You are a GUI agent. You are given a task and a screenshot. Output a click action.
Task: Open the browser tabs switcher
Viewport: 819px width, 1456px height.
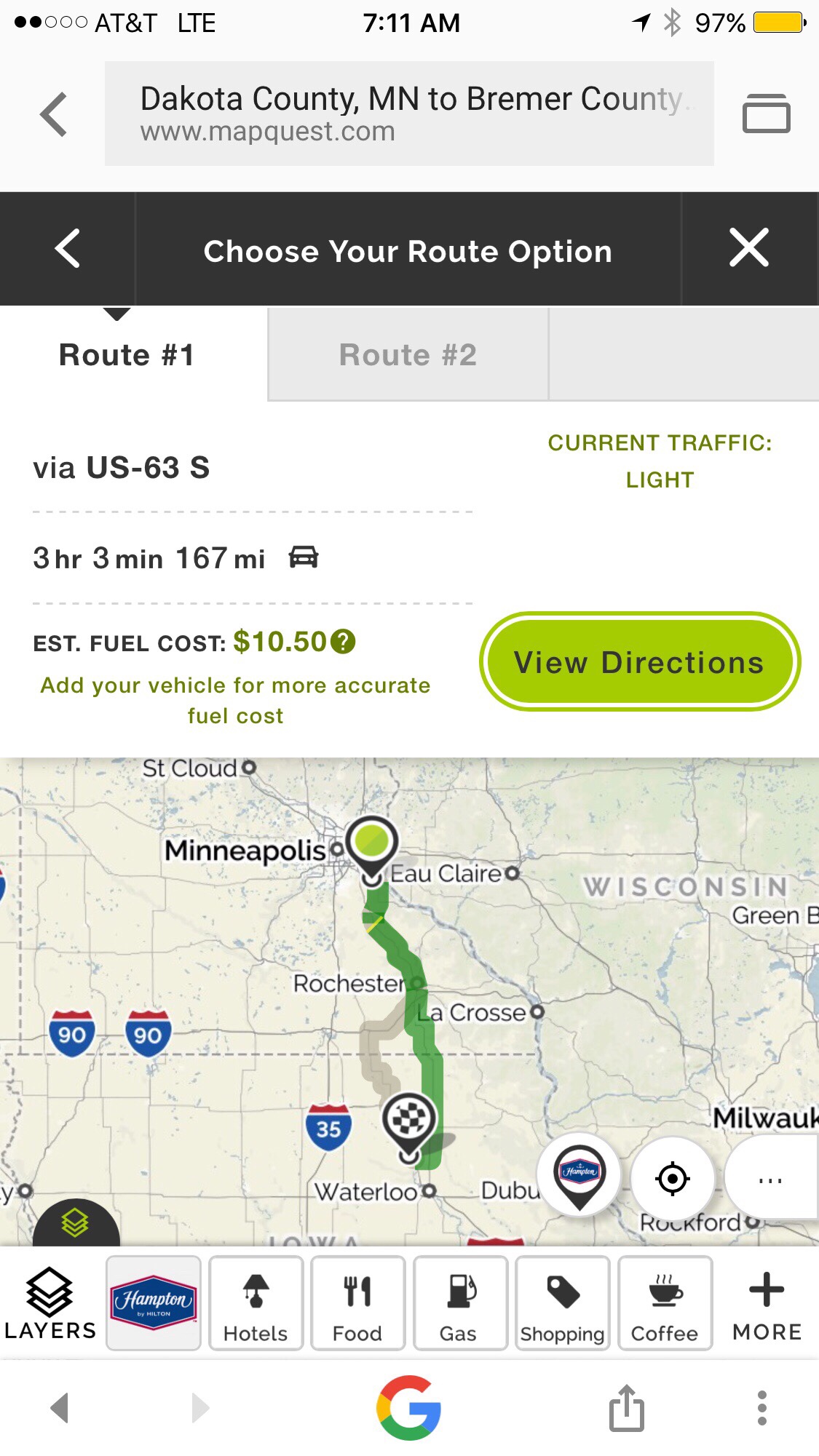[766, 114]
